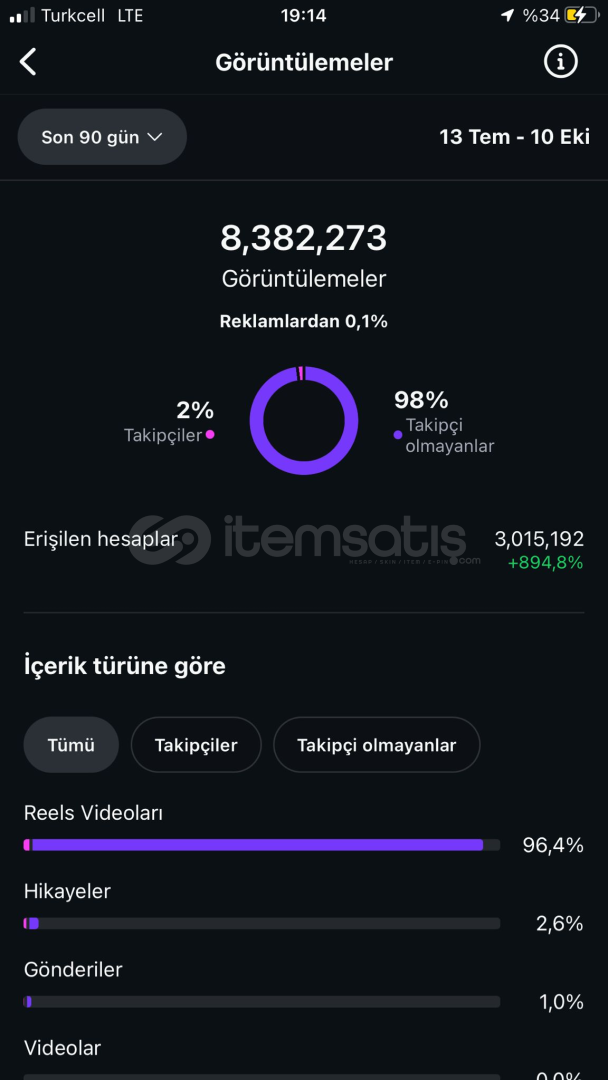608x1080 pixels.
Task: Switch to Takipçi olmayanlar filter chip
Action: pos(376,745)
